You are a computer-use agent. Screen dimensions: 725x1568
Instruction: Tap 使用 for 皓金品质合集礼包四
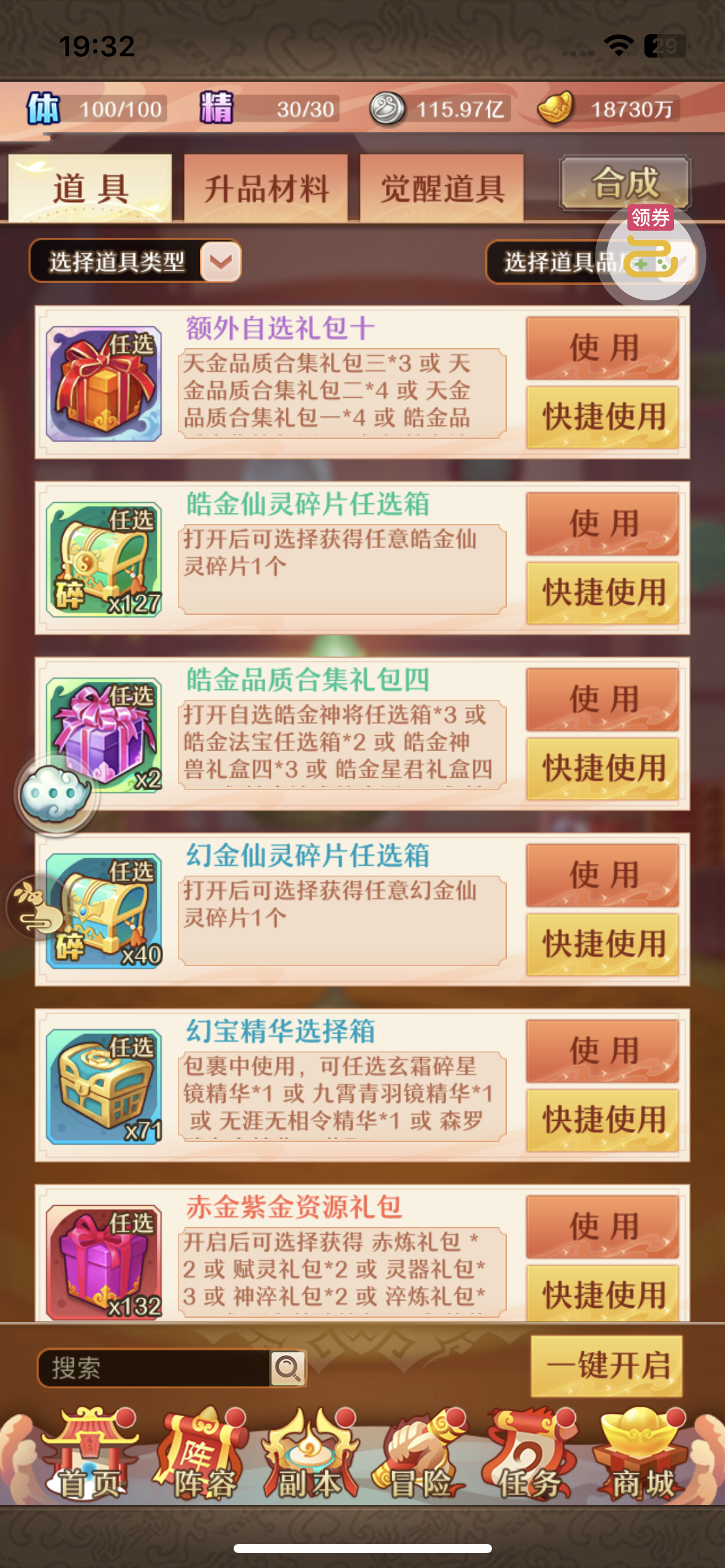click(x=602, y=700)
